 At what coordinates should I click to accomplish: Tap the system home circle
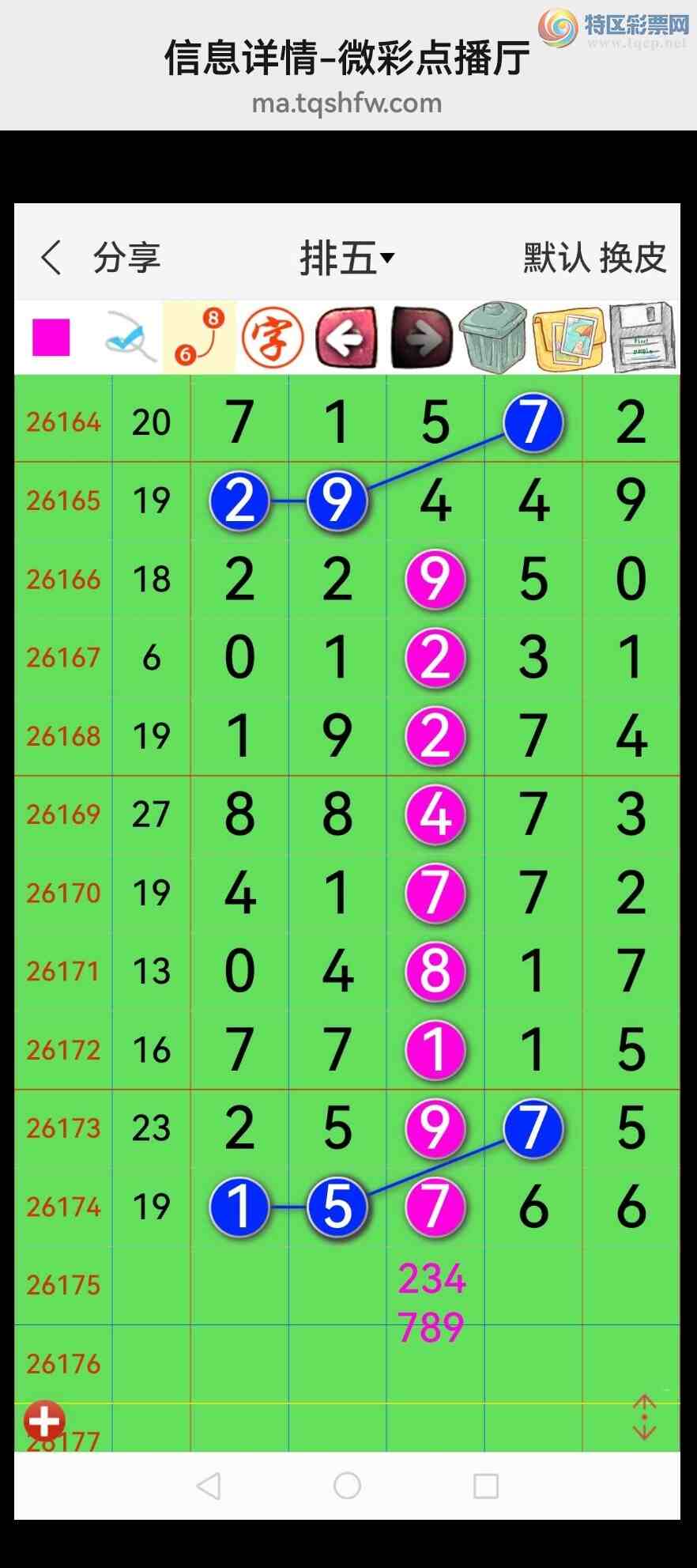coord(347,1486)
